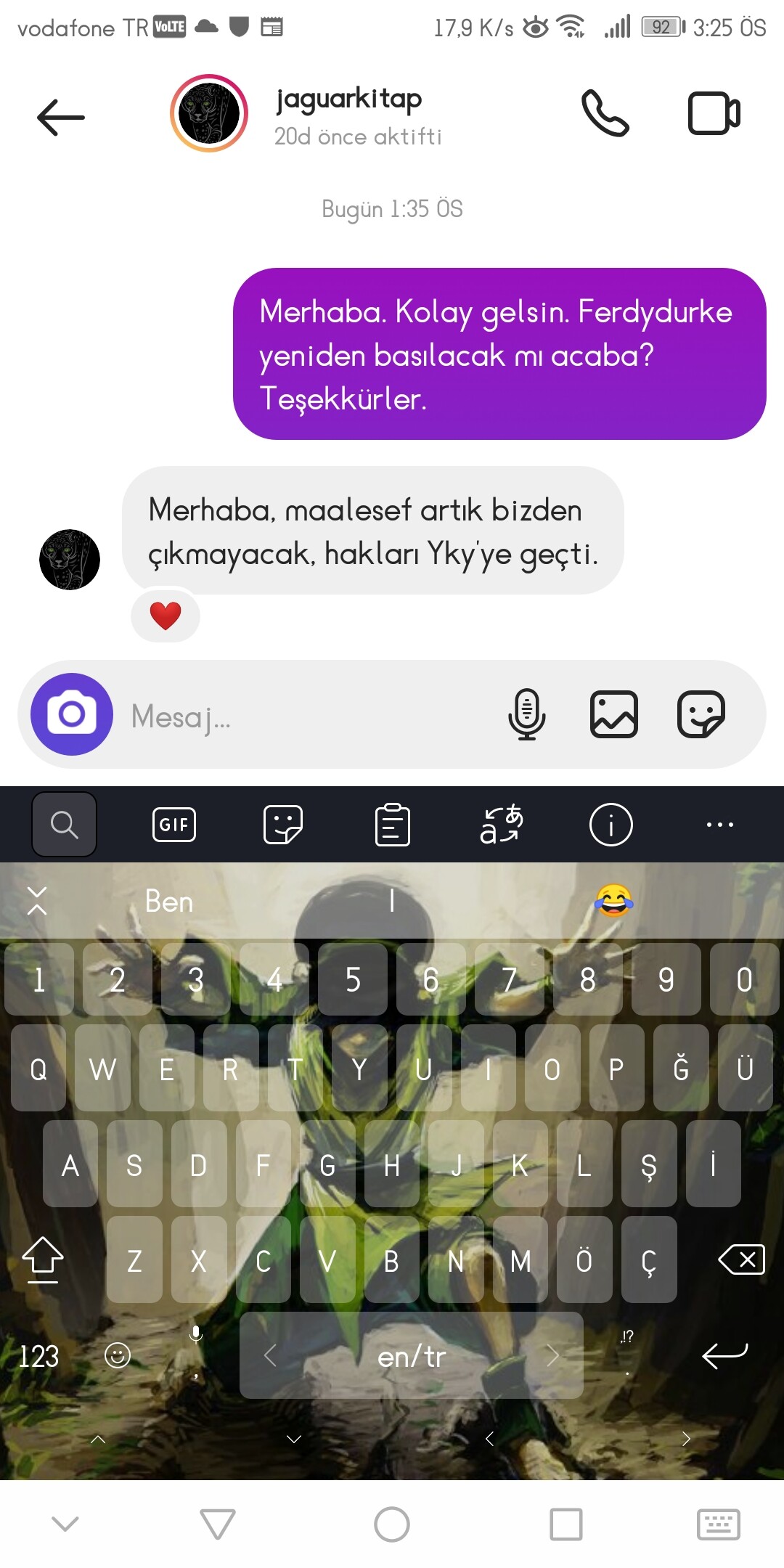Start a video call with jaguarkitap
Image resolution: width=784 pixels, height=1568 pixels.
click(x=714, y=114)
